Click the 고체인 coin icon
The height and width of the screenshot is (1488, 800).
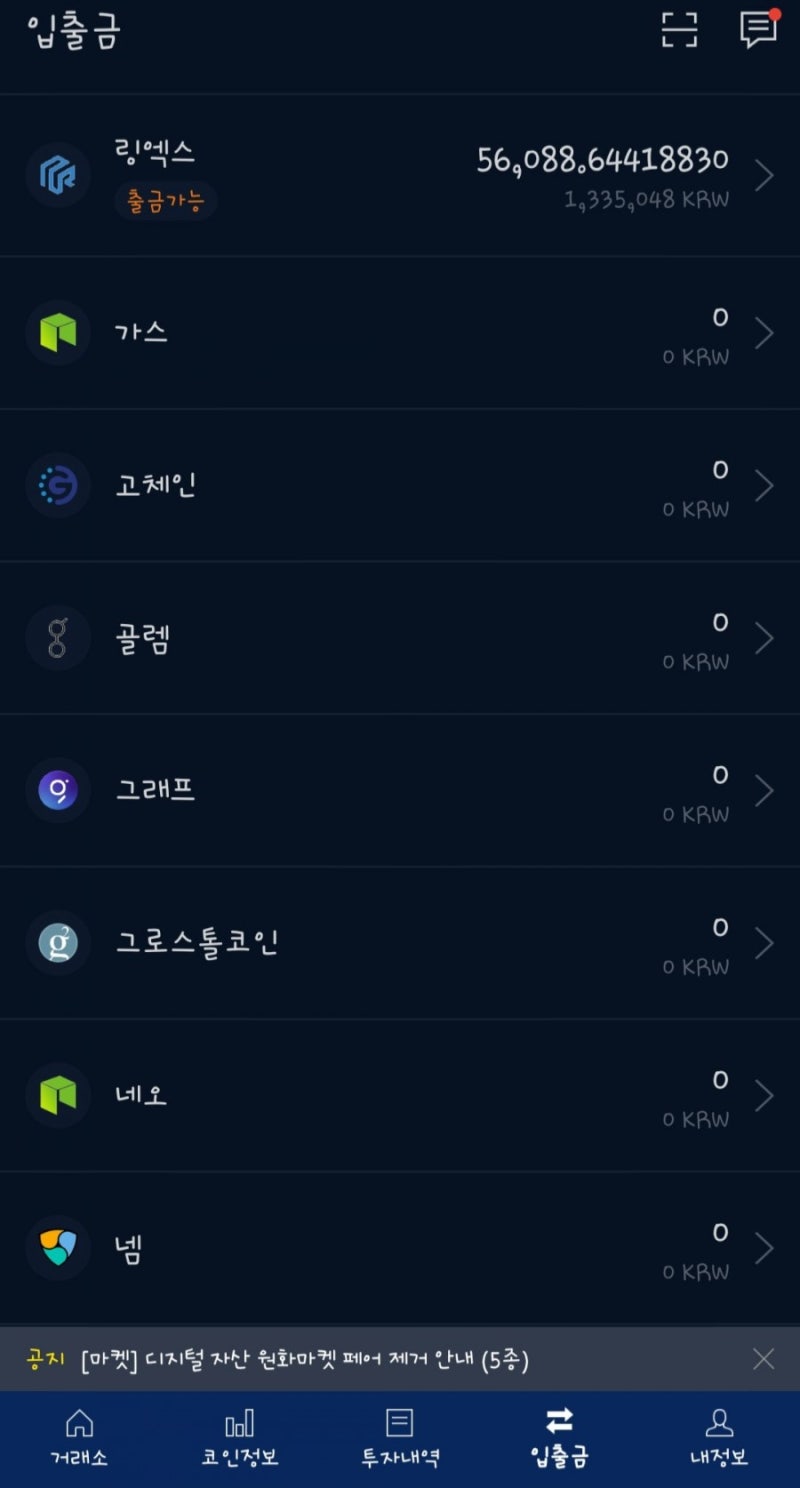point(57,484)
